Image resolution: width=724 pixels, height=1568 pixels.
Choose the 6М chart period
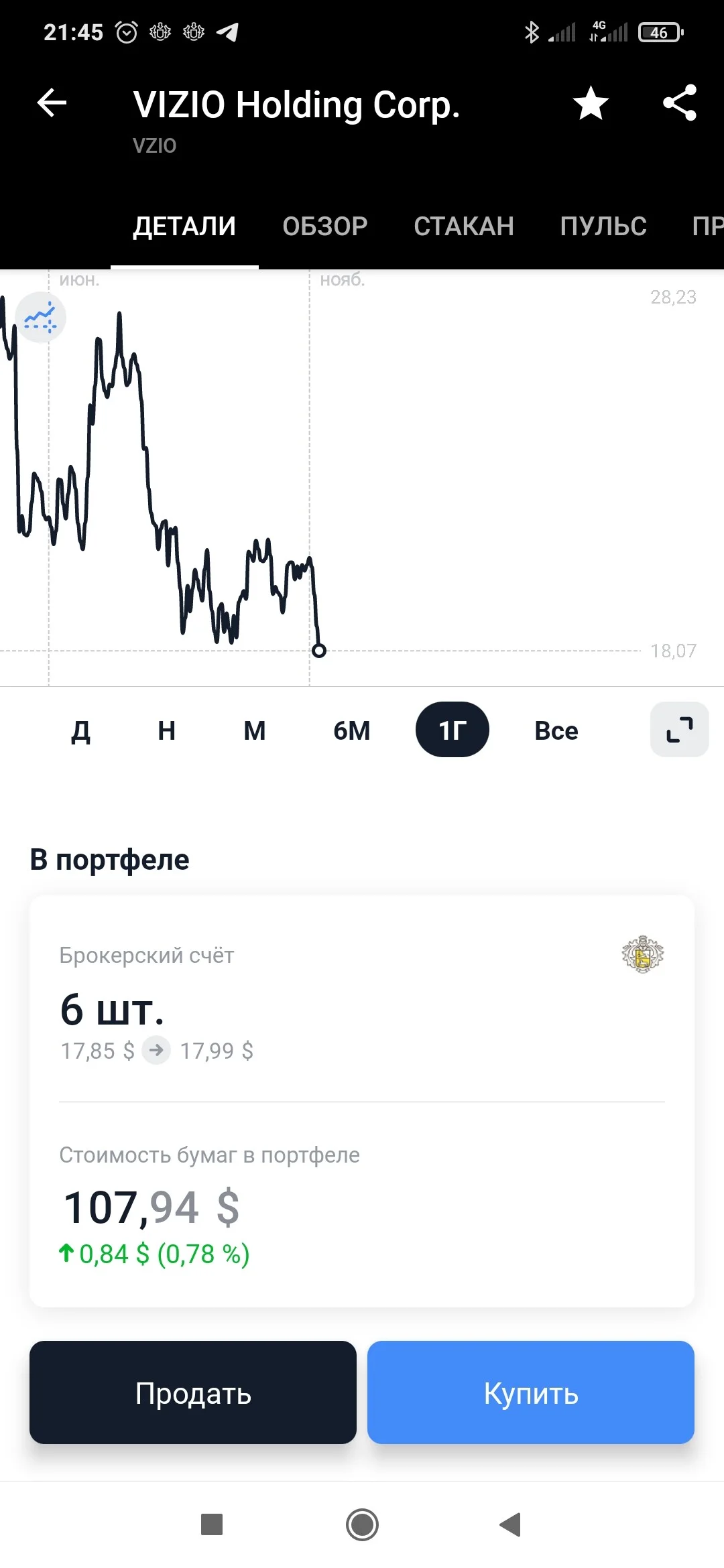(x=352, y=730)
